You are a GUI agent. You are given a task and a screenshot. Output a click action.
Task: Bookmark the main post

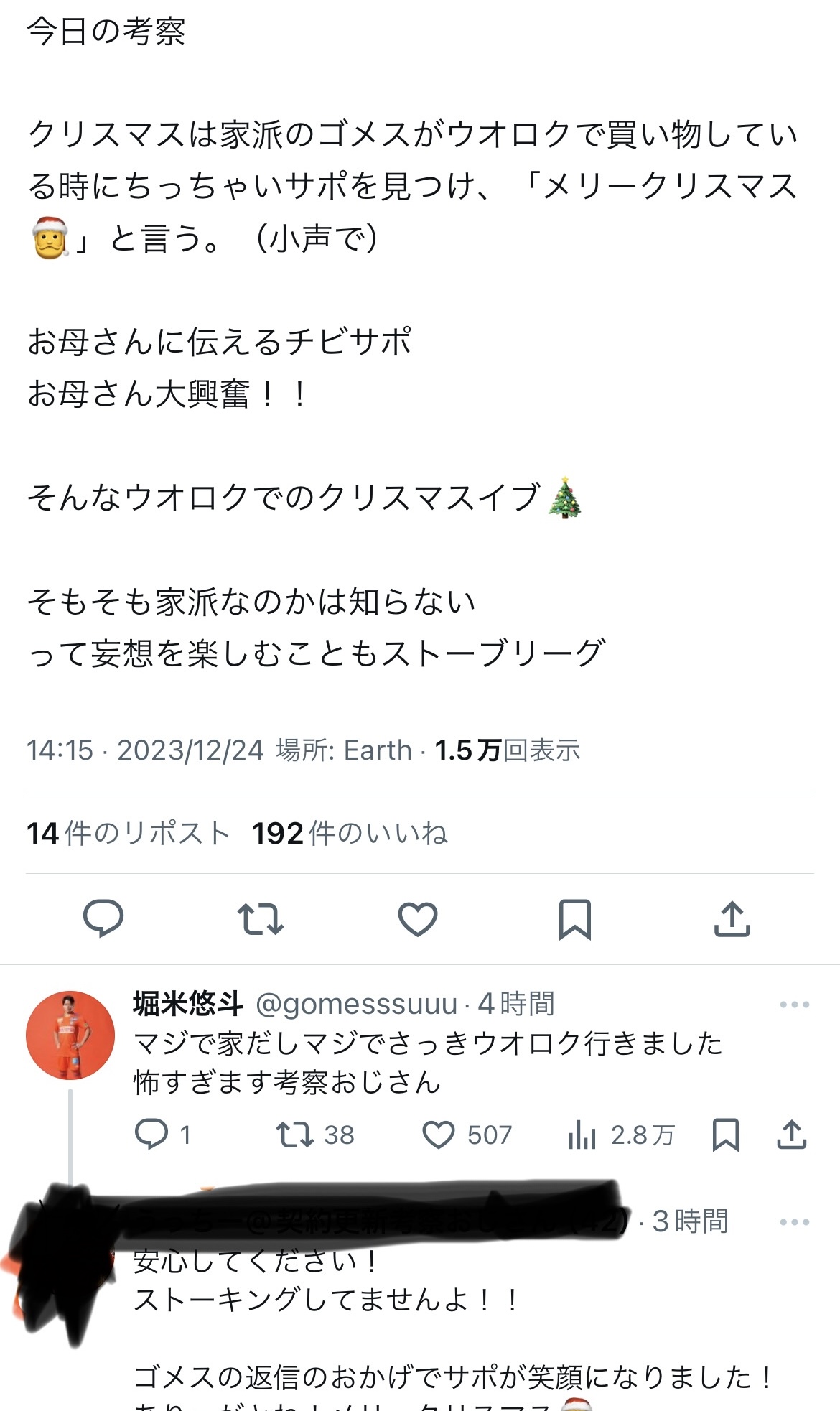[574, 918]
